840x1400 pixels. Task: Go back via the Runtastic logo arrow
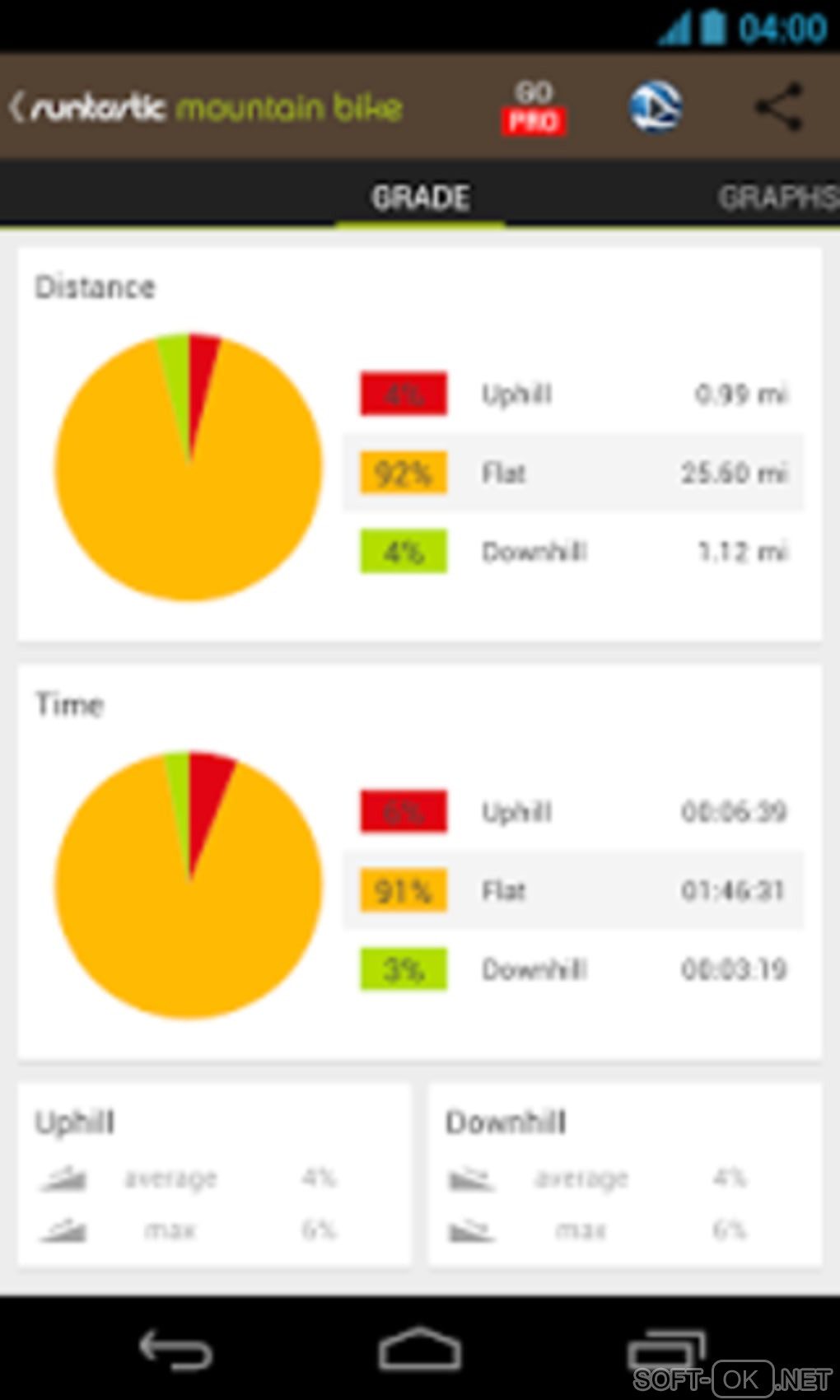click(x=18, y=107)
